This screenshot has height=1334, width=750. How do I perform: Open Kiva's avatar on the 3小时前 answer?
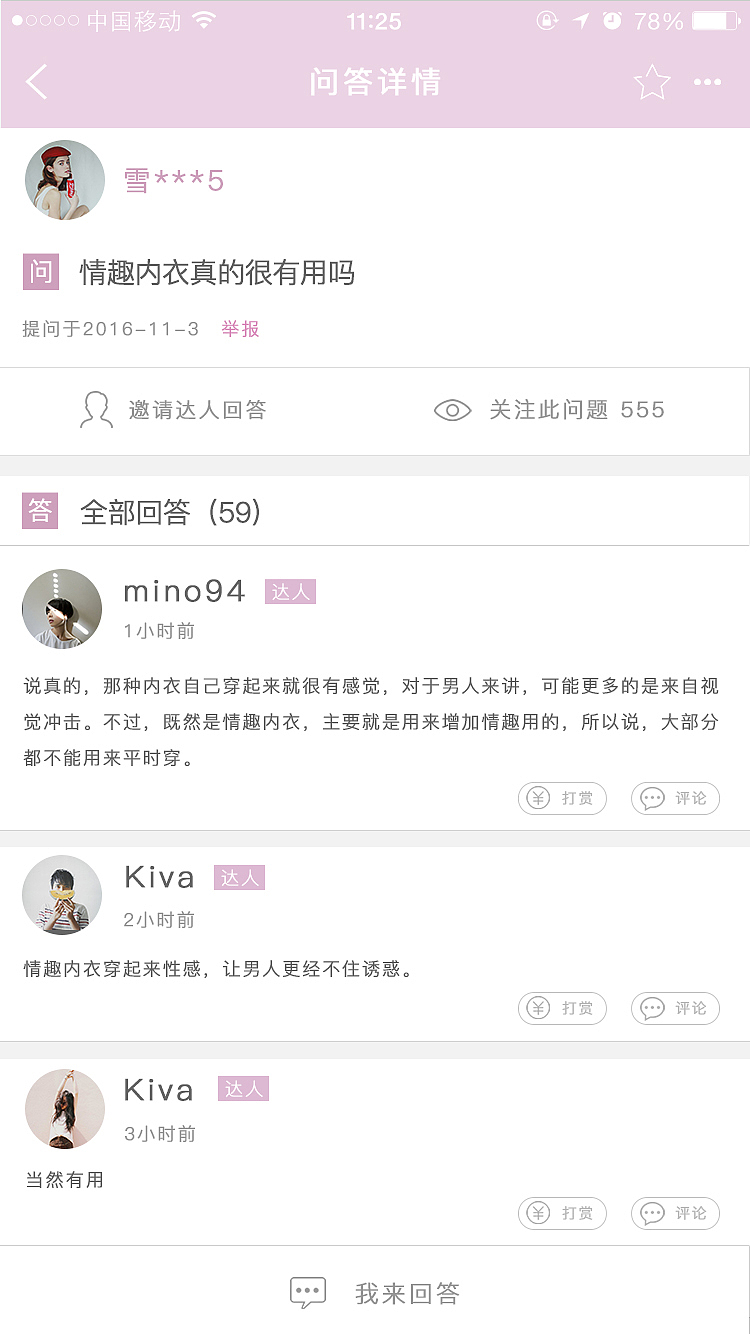click(65, 1109)
